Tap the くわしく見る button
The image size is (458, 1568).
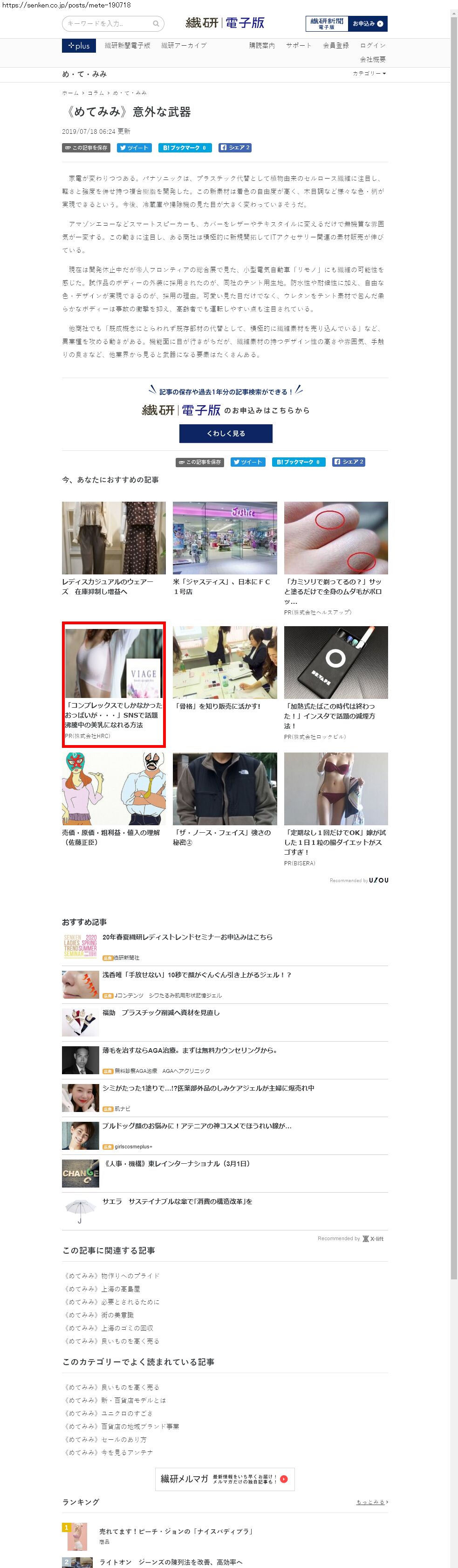point(226,434)
